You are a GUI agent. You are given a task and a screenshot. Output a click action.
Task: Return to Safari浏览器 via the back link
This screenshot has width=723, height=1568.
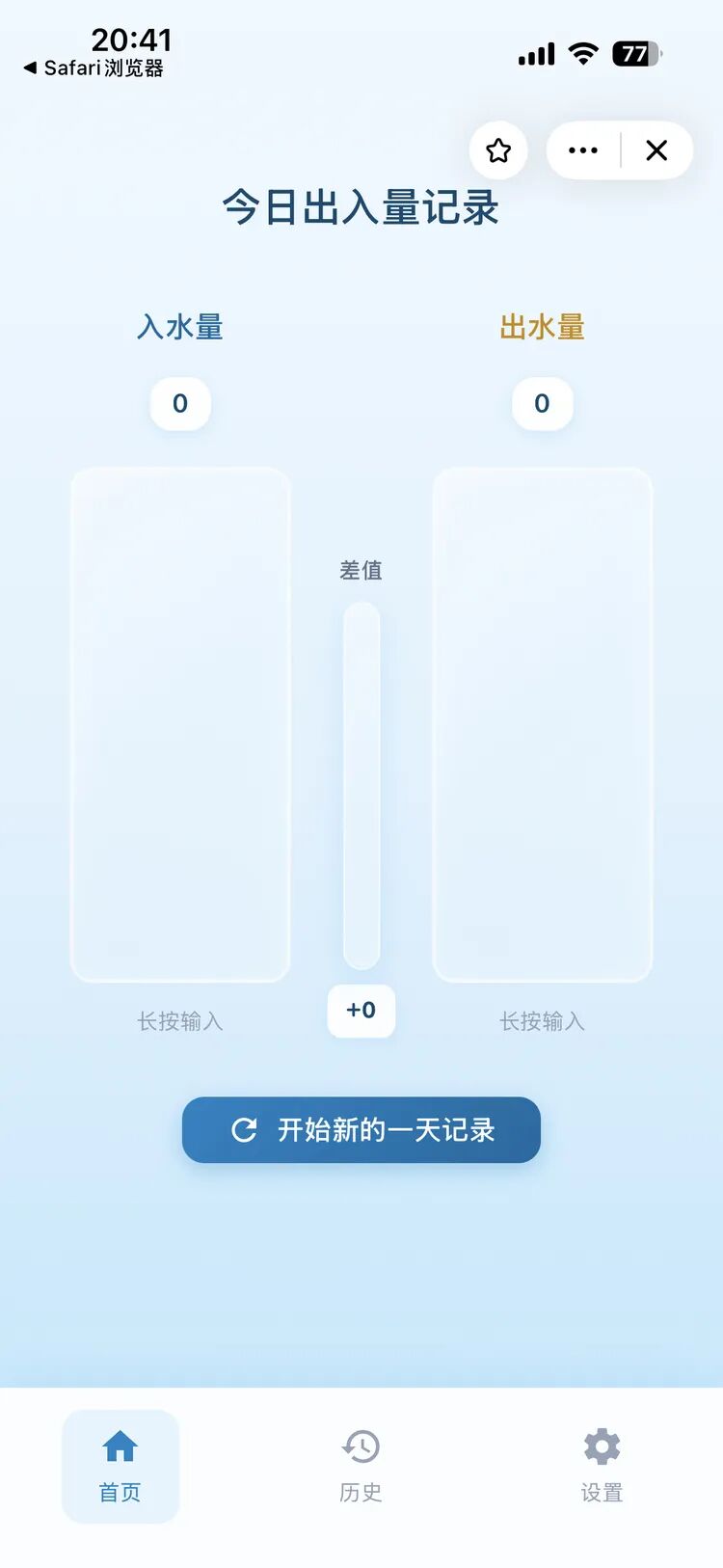(x=94, y=68)
